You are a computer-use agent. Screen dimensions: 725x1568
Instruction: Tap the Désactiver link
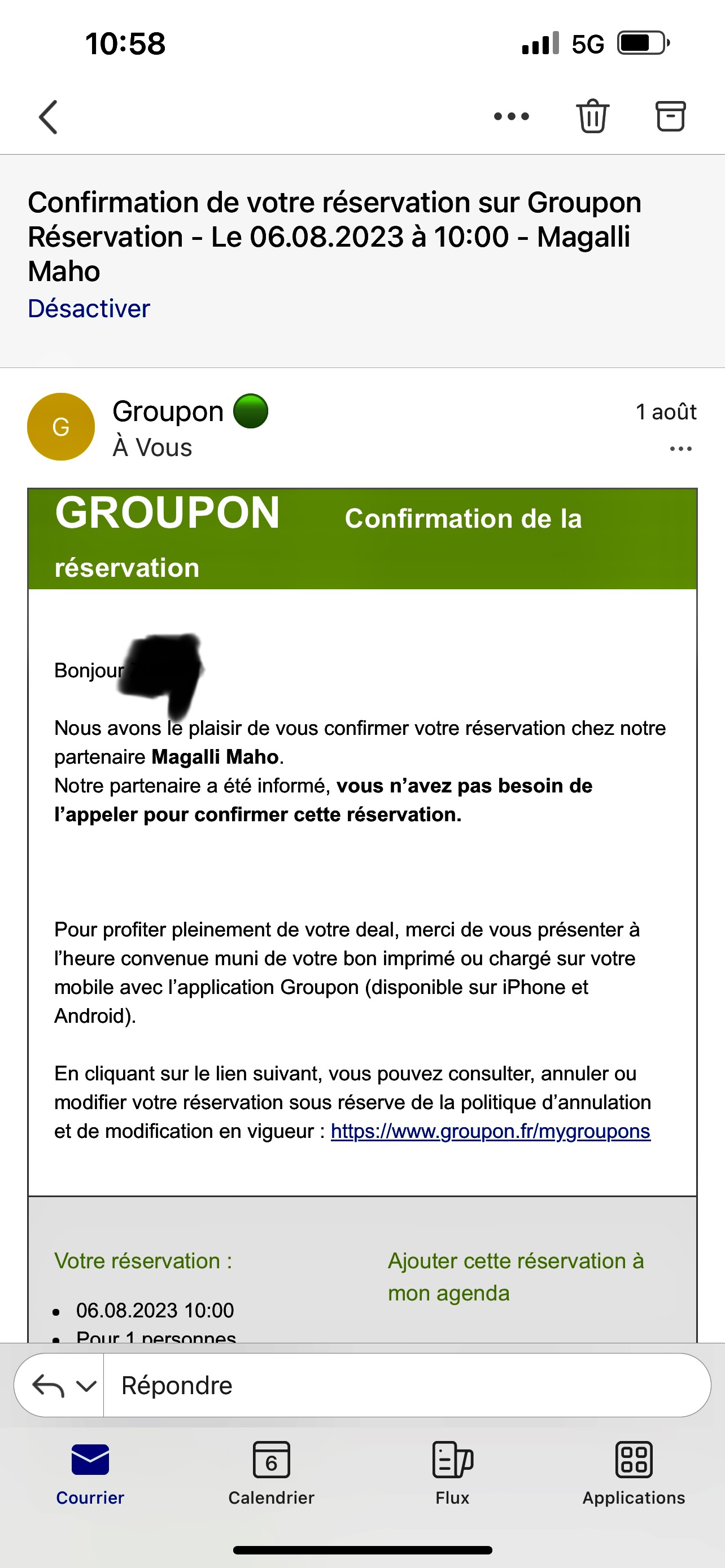tap(89, 309)
